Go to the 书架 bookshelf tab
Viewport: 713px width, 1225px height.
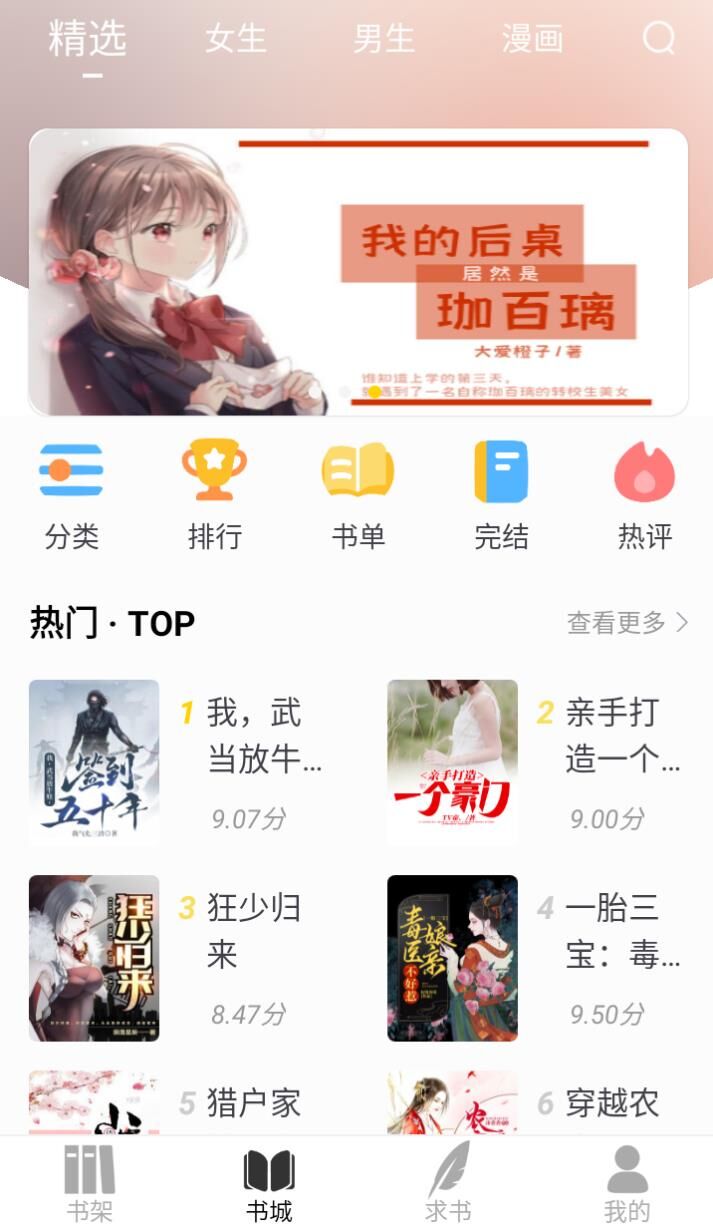90,1183
